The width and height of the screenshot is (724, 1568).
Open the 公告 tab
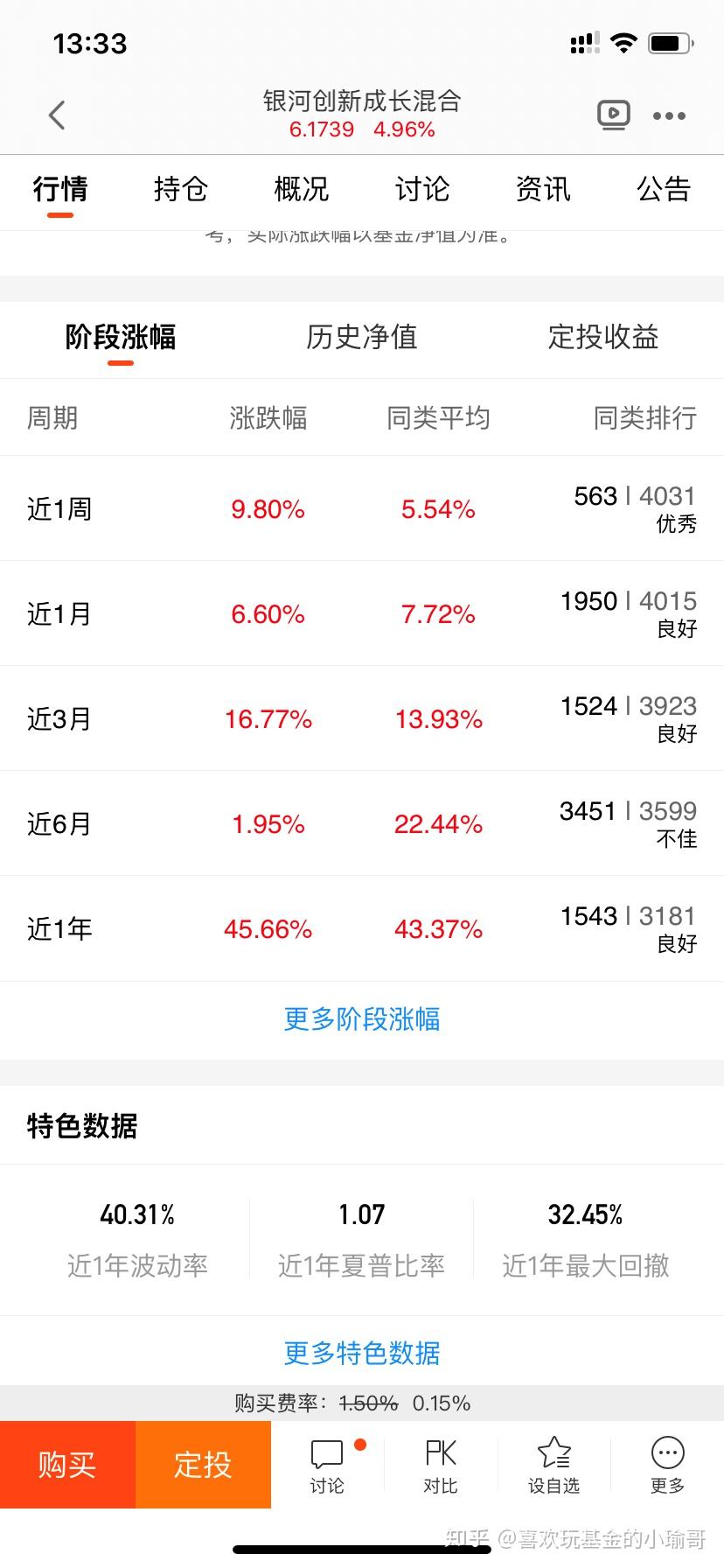click(663, 189)
